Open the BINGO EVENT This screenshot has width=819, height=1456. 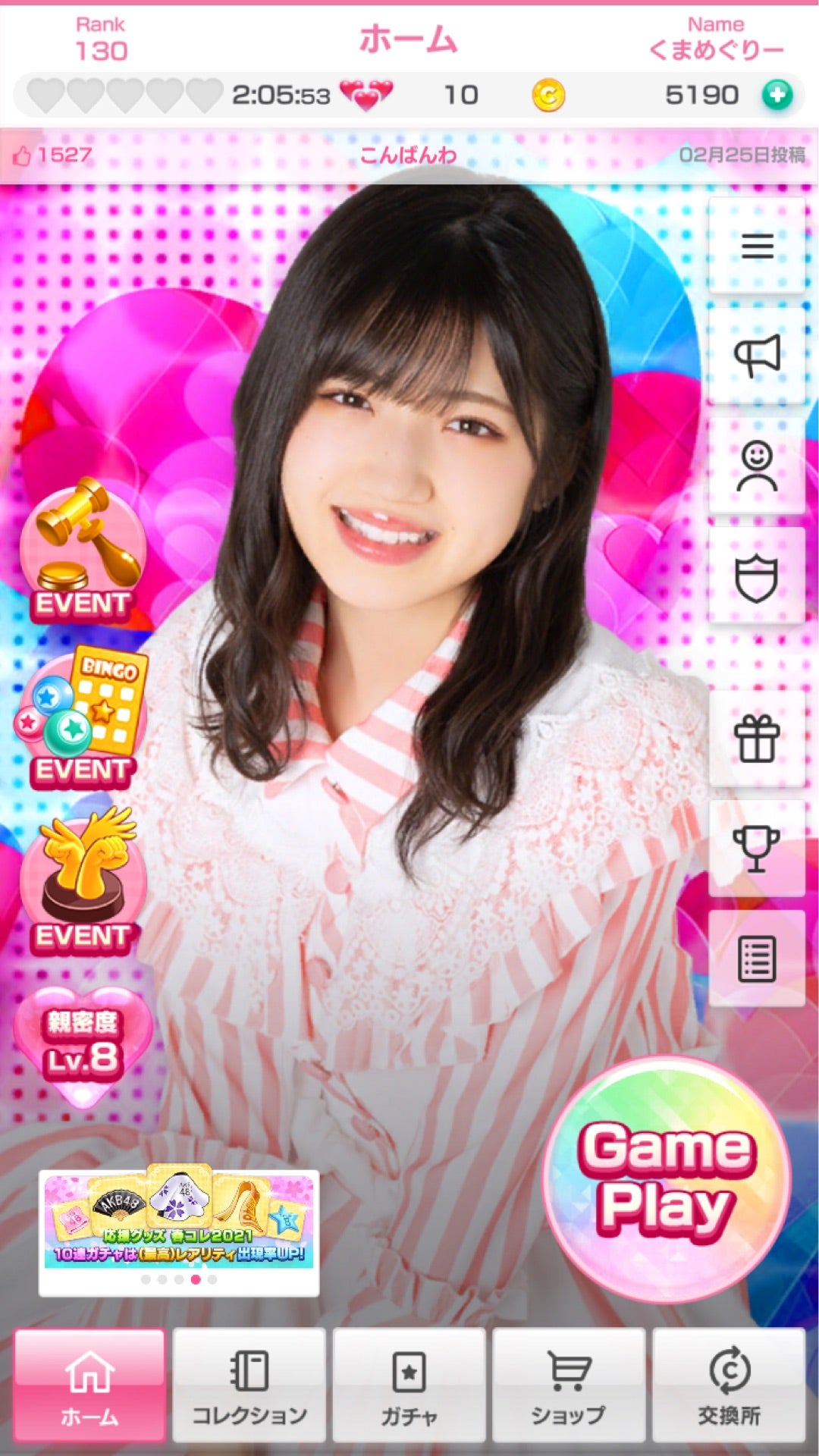(83, 717)
